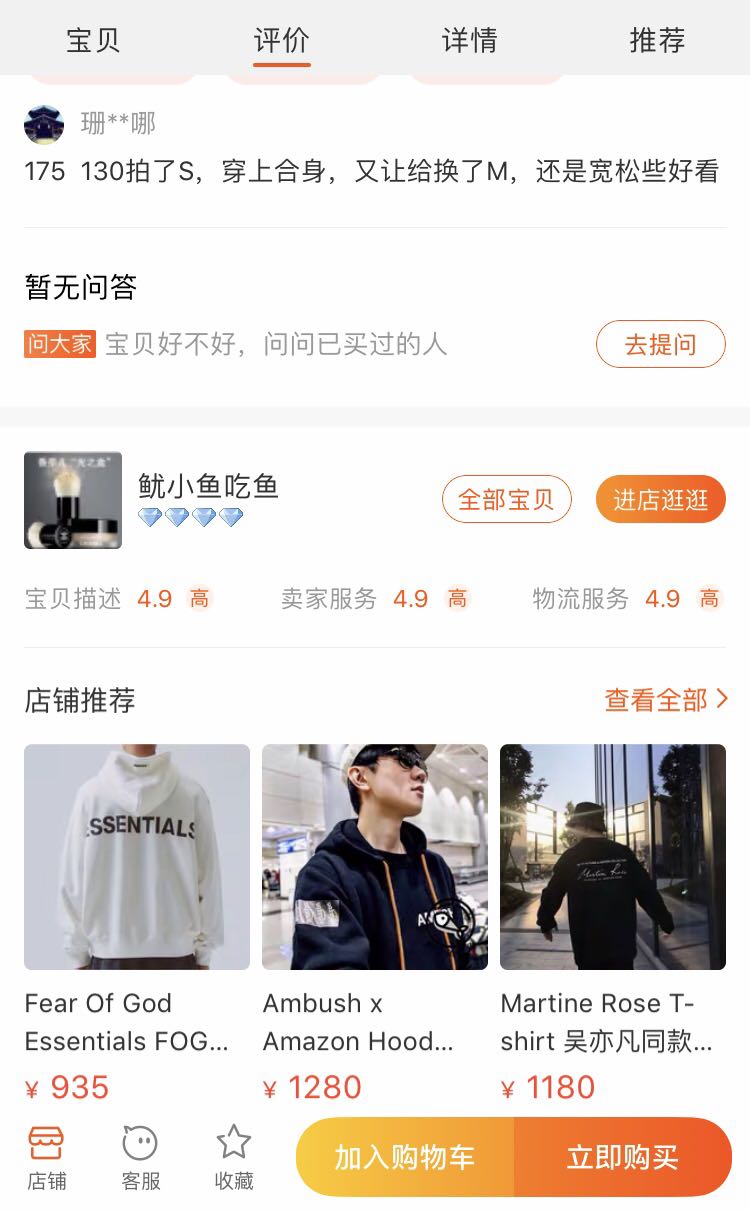Tap 加入购物车 to add to cart
Image resolution: width=750 pixels, height=1211 pixels.
pyautogui.click(x=405, y=1157)
